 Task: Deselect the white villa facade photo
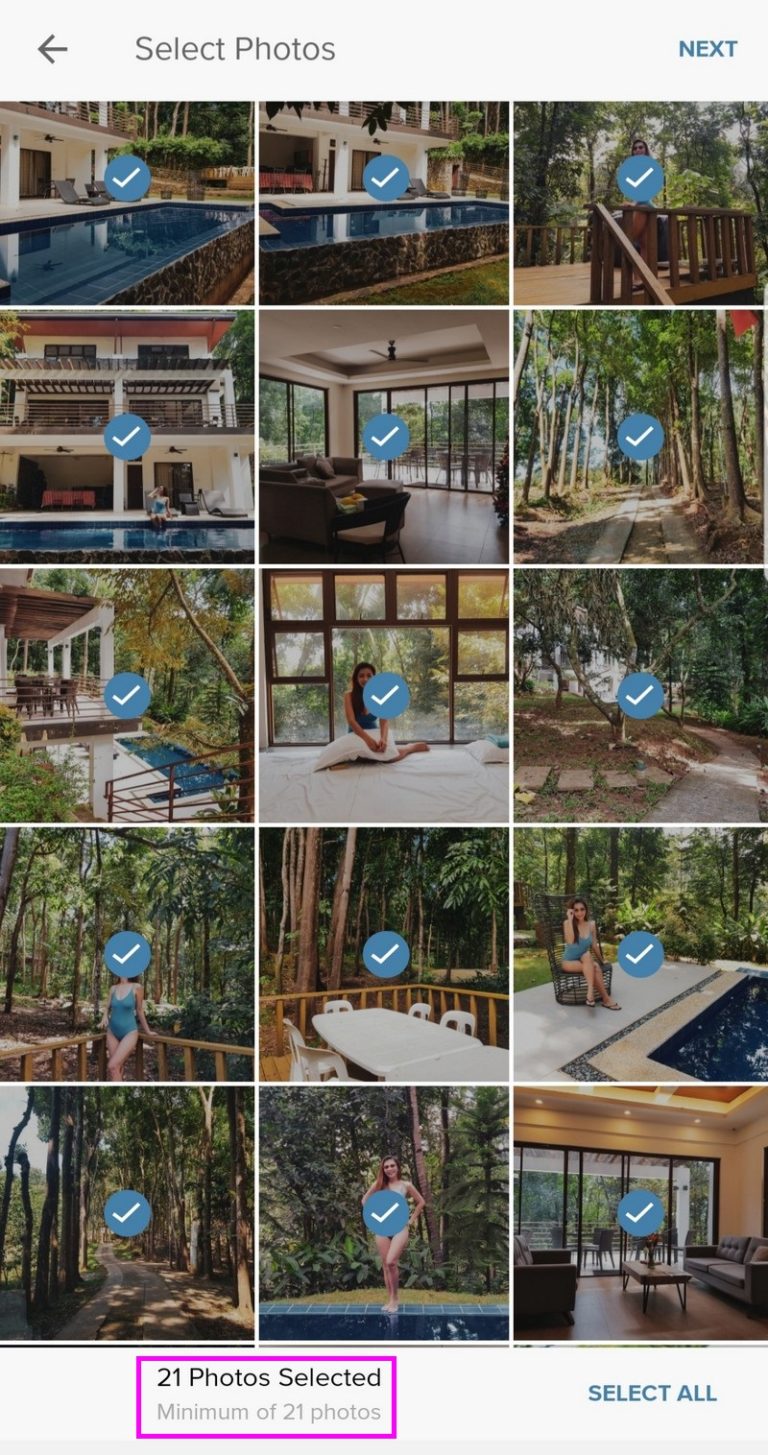[x=127, y=436]
